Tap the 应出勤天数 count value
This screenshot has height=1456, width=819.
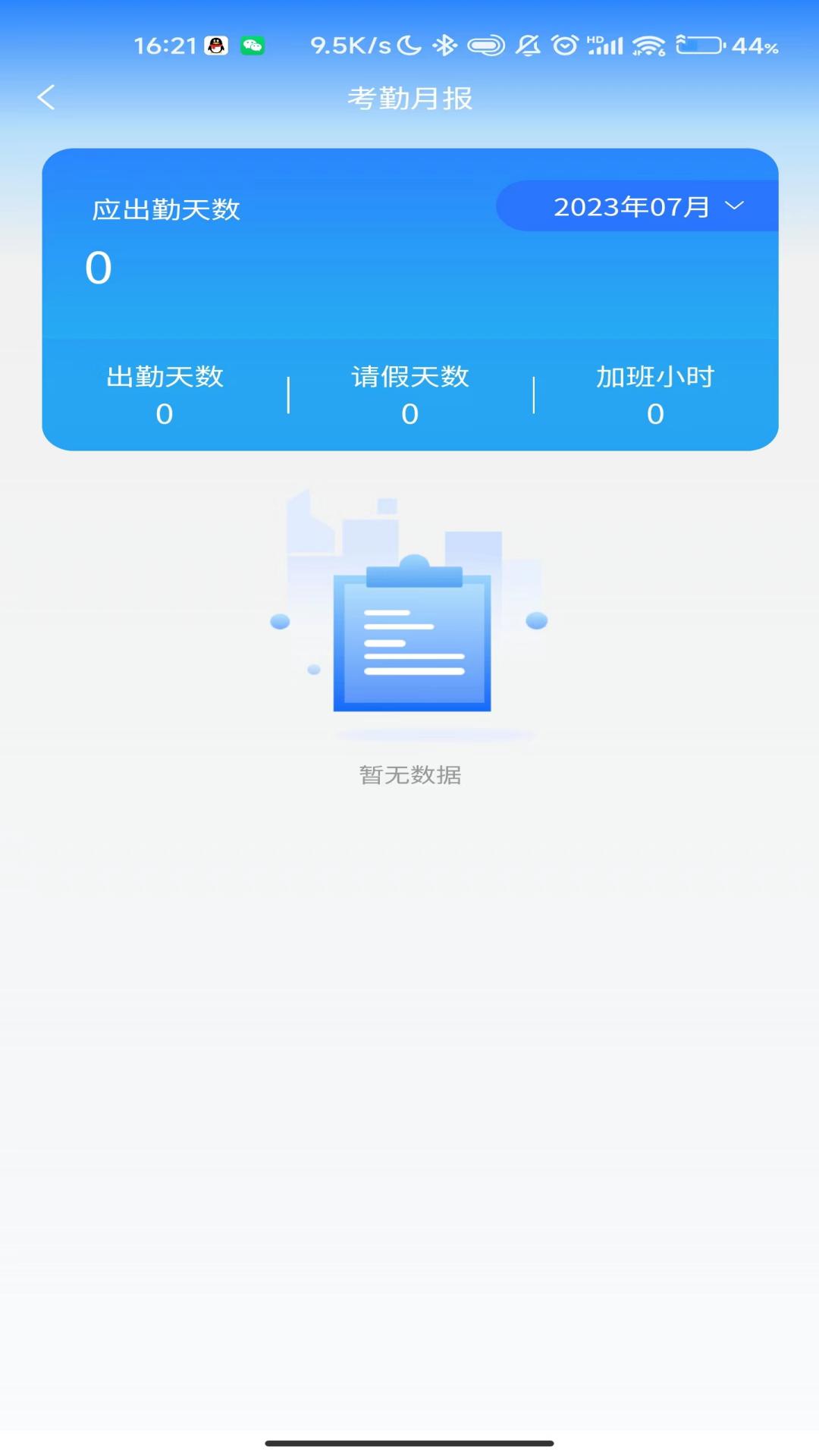tap(99, 267)
